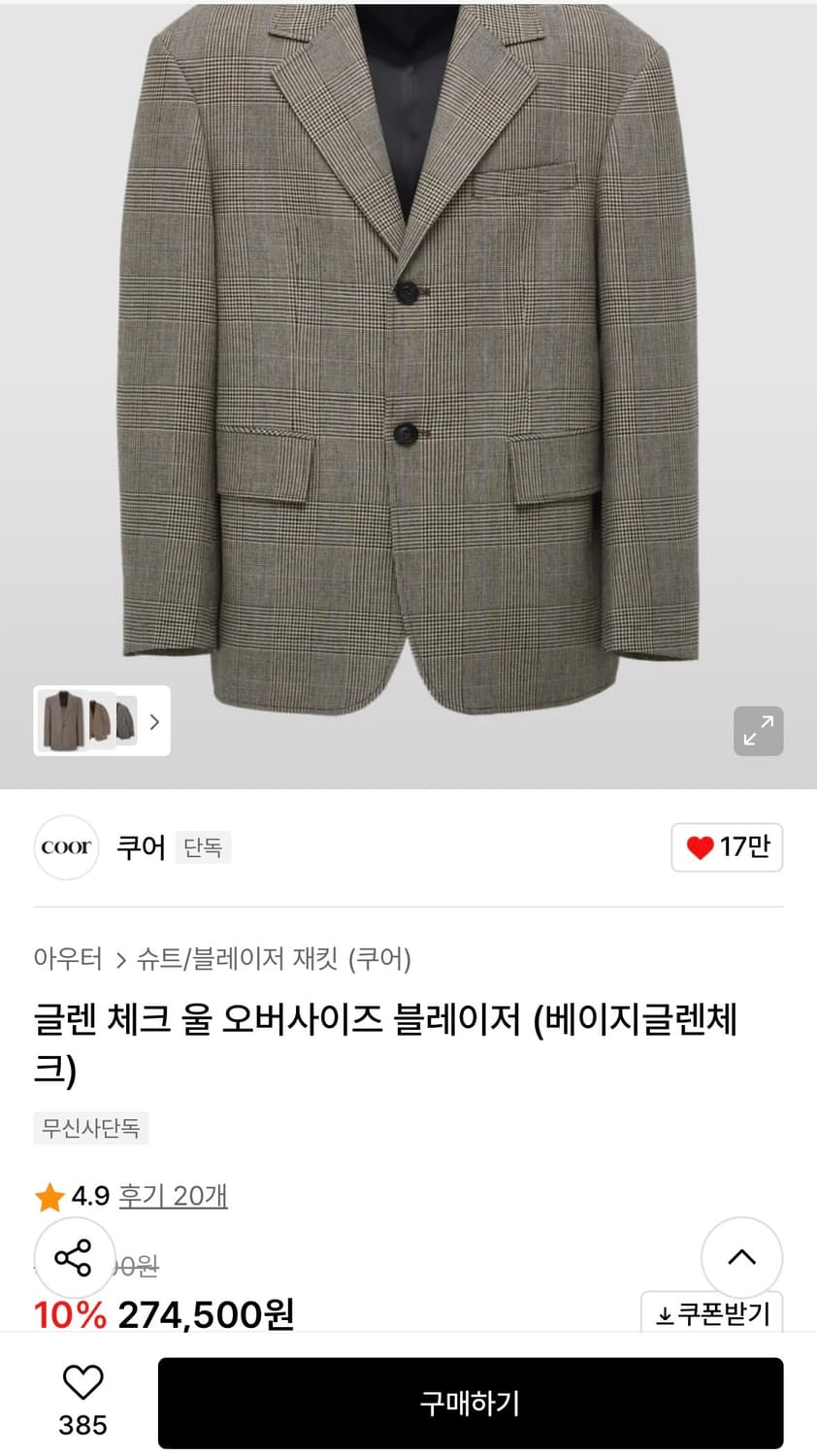
Task: Click the next arrow in thumbnail carousel
Action: pos(154,721)
